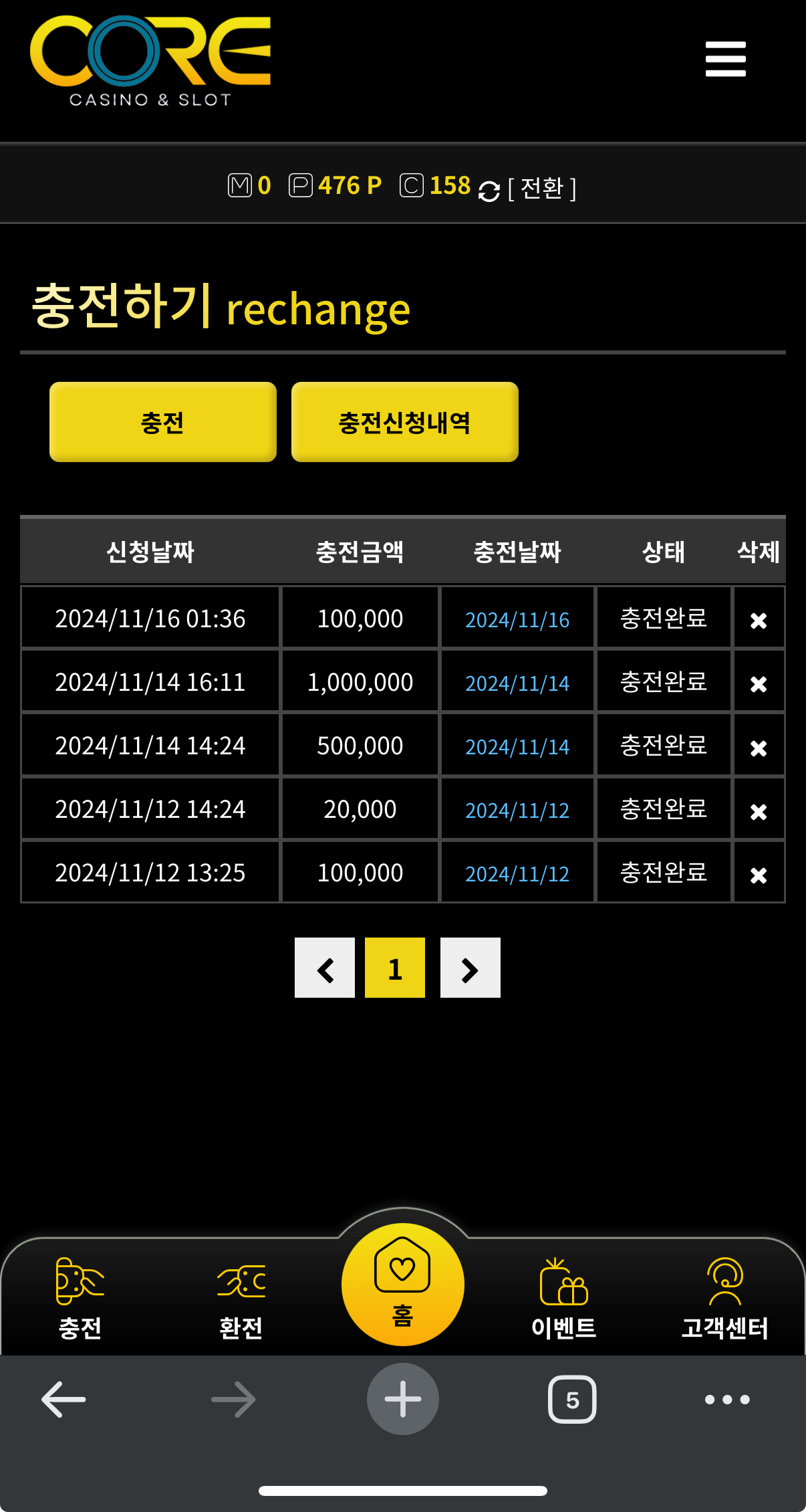This screenshot has height=1512, width=806.
Task: Select page 1 in pagination
Action: click(x=395, y=968)
